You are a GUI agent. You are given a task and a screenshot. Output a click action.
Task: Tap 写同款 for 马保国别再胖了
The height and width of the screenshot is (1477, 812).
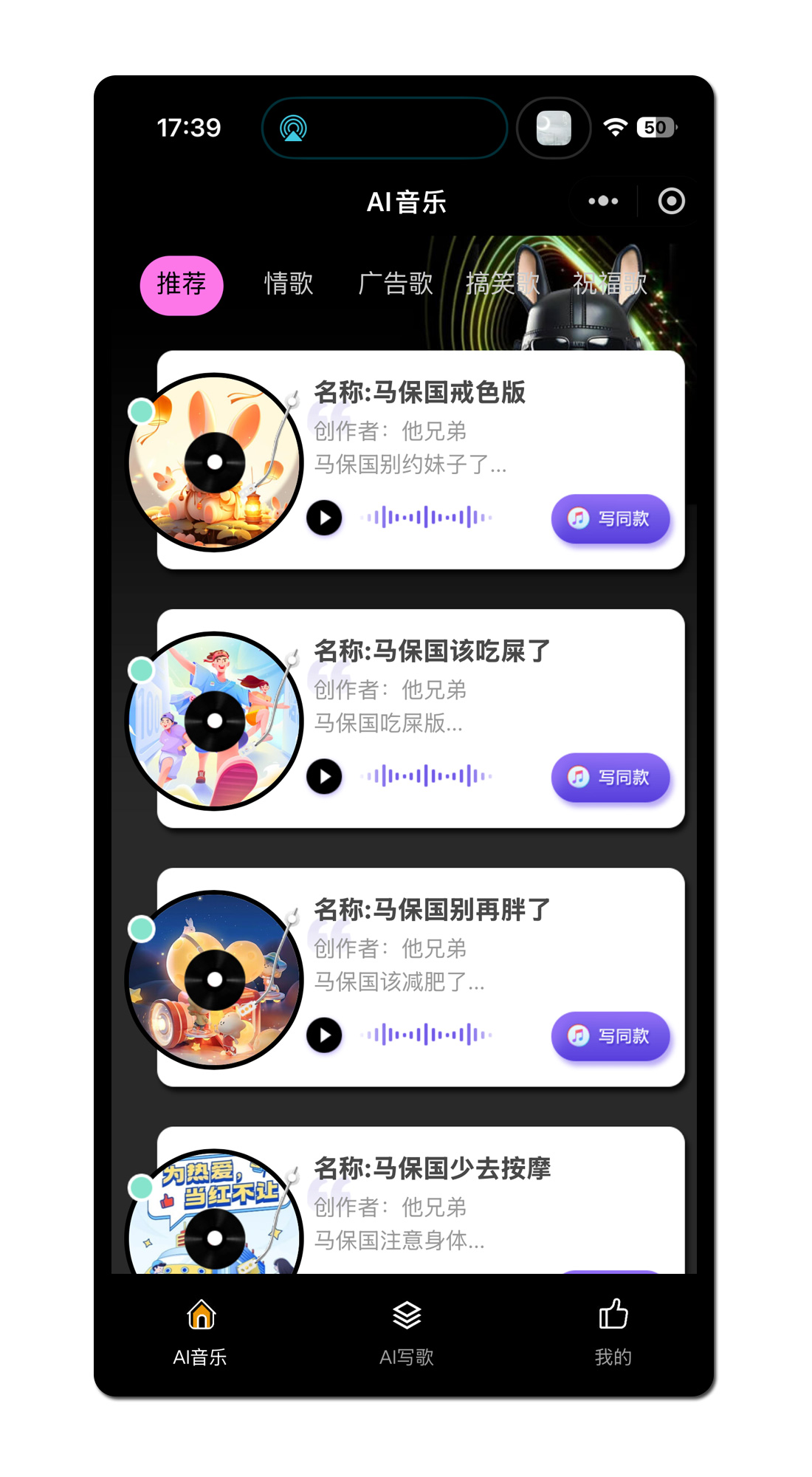(x=610, y=1035)
